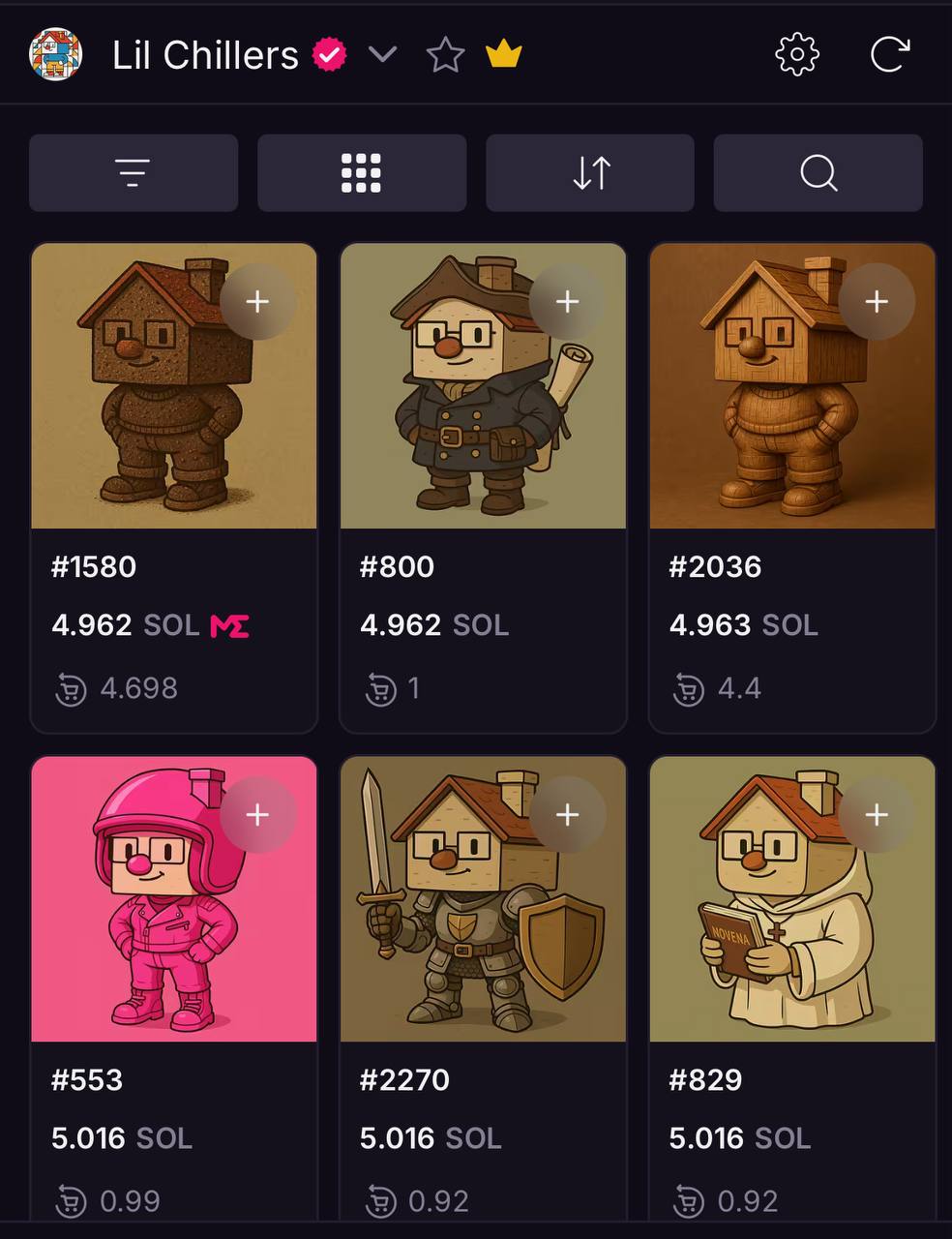
Task: Add #1580 to cart with plus
Action: point(257,302)
